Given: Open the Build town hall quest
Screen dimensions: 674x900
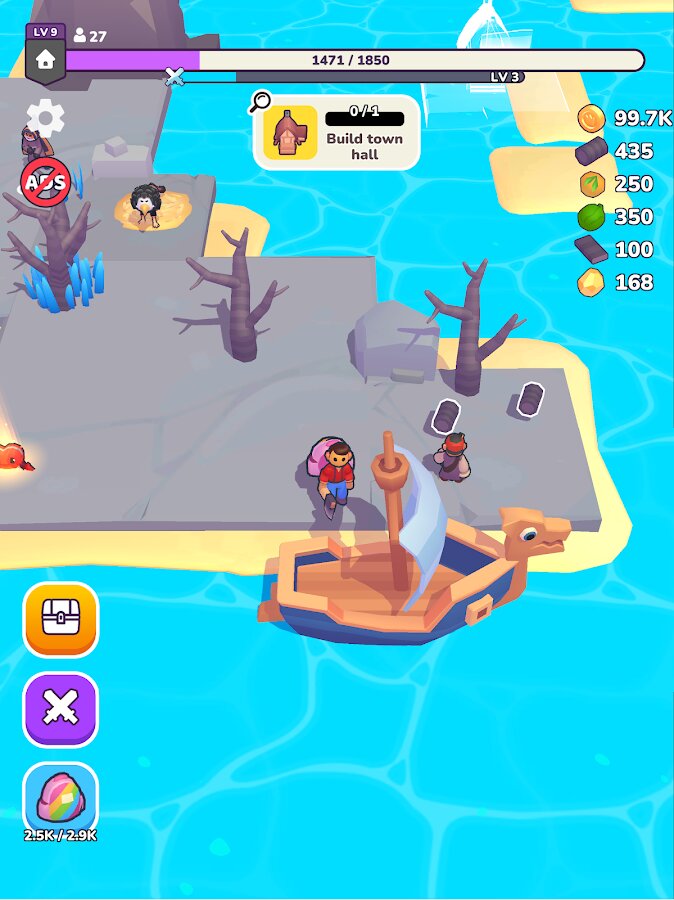Looking at the screenshot, I should pos(336,133).
